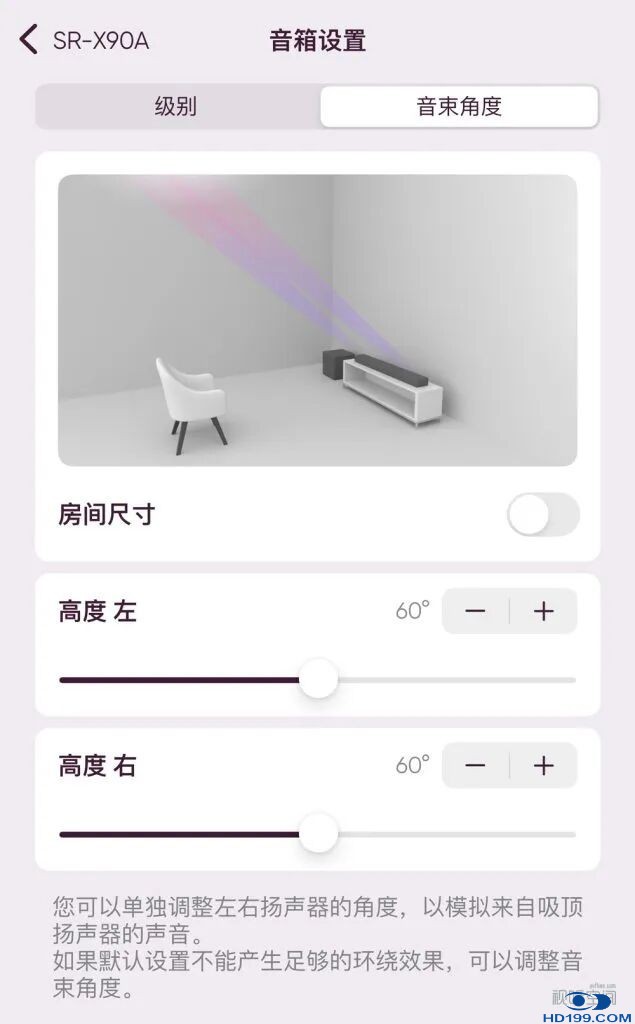
Task: Tap the 高度 左 slider
Action: 319,680
